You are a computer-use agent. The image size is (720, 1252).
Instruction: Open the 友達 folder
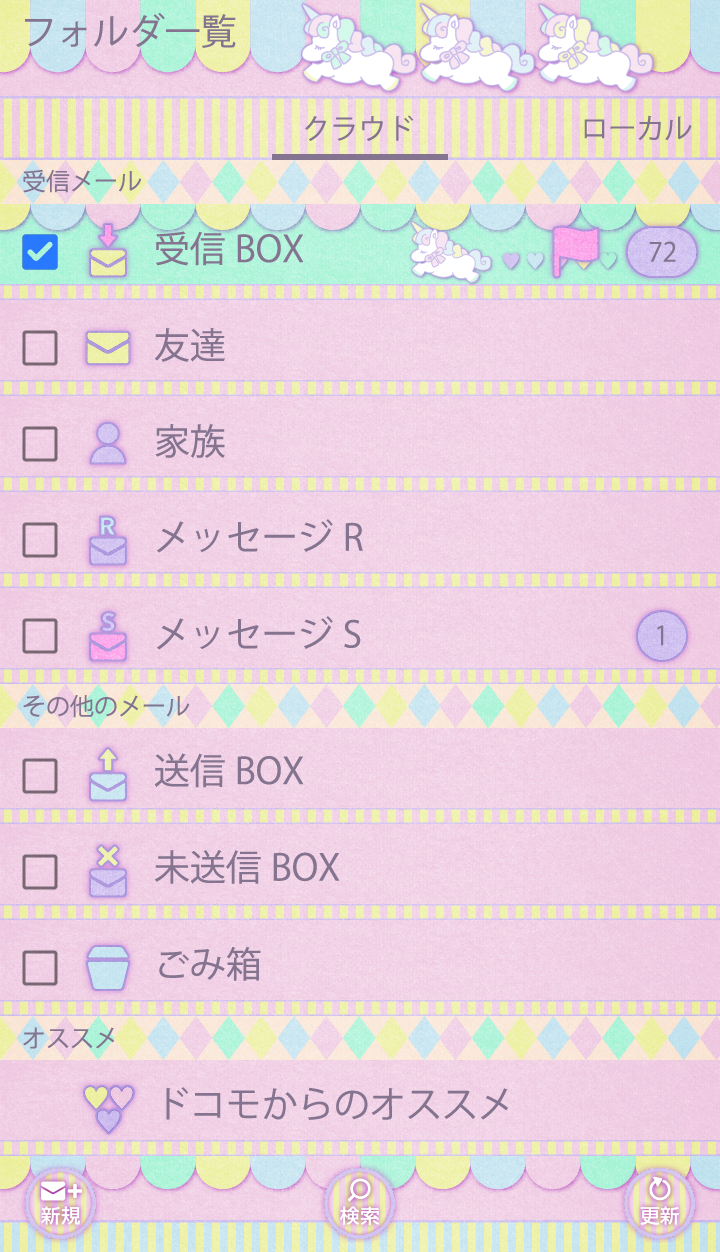pyautogui.click(x=190, y=346)
